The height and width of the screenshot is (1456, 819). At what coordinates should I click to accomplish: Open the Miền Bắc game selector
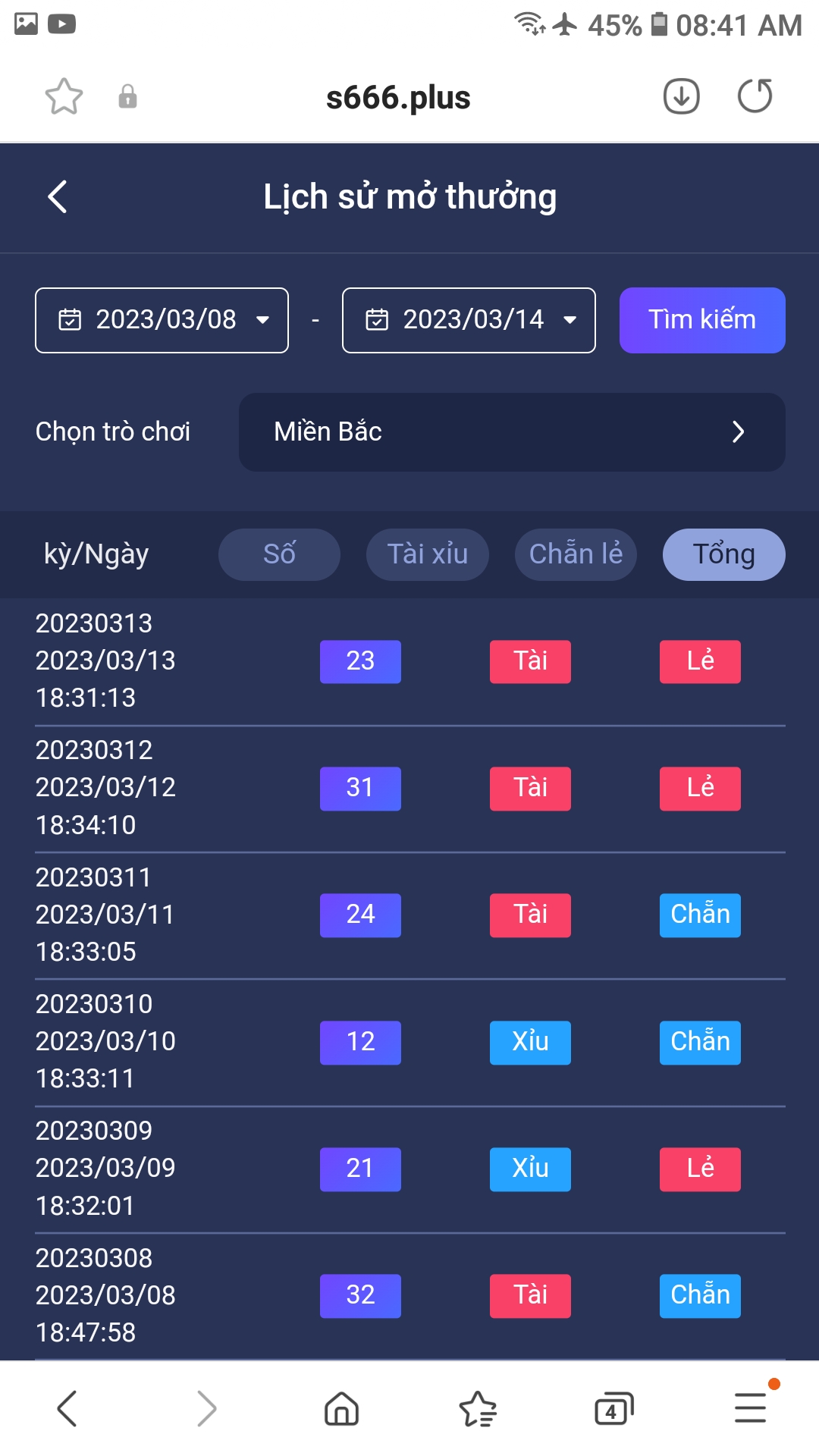pos(512,432)
